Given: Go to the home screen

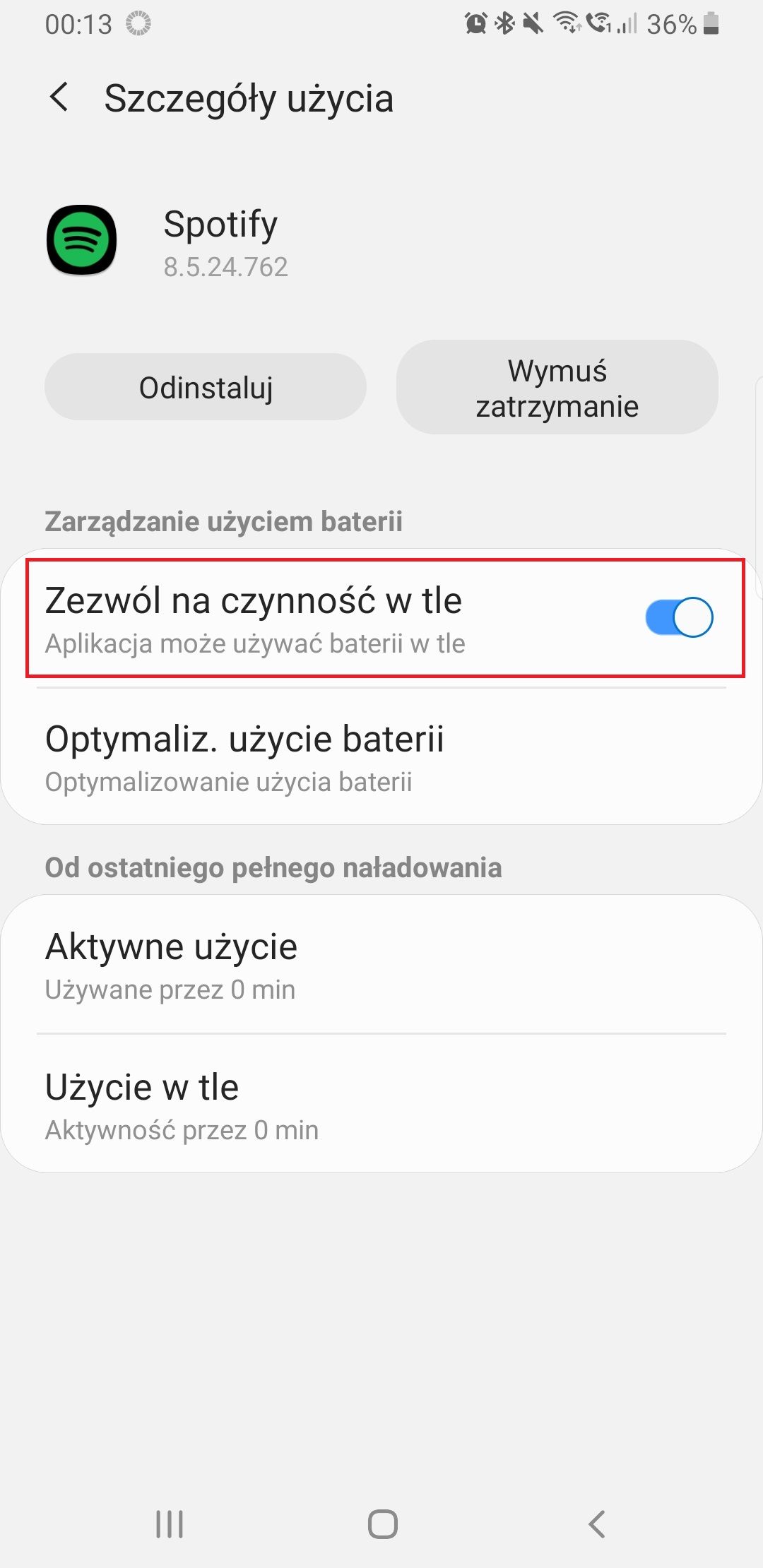Looking at the screenshot, I should click(x=382, y=1524).
